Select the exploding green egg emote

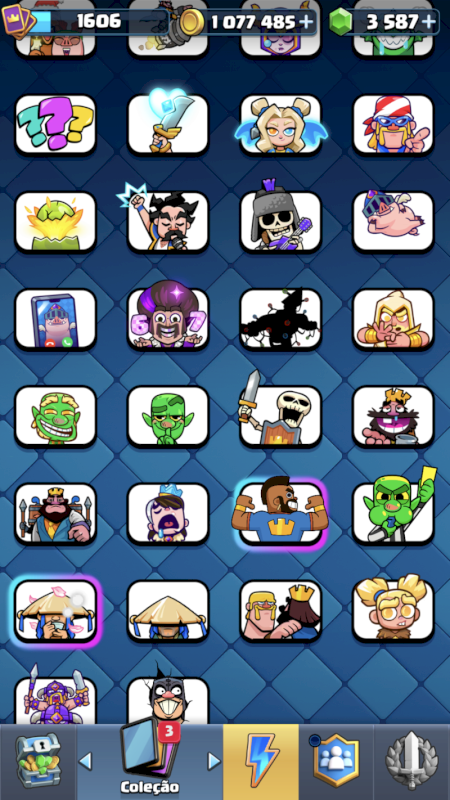pos(55,221)
